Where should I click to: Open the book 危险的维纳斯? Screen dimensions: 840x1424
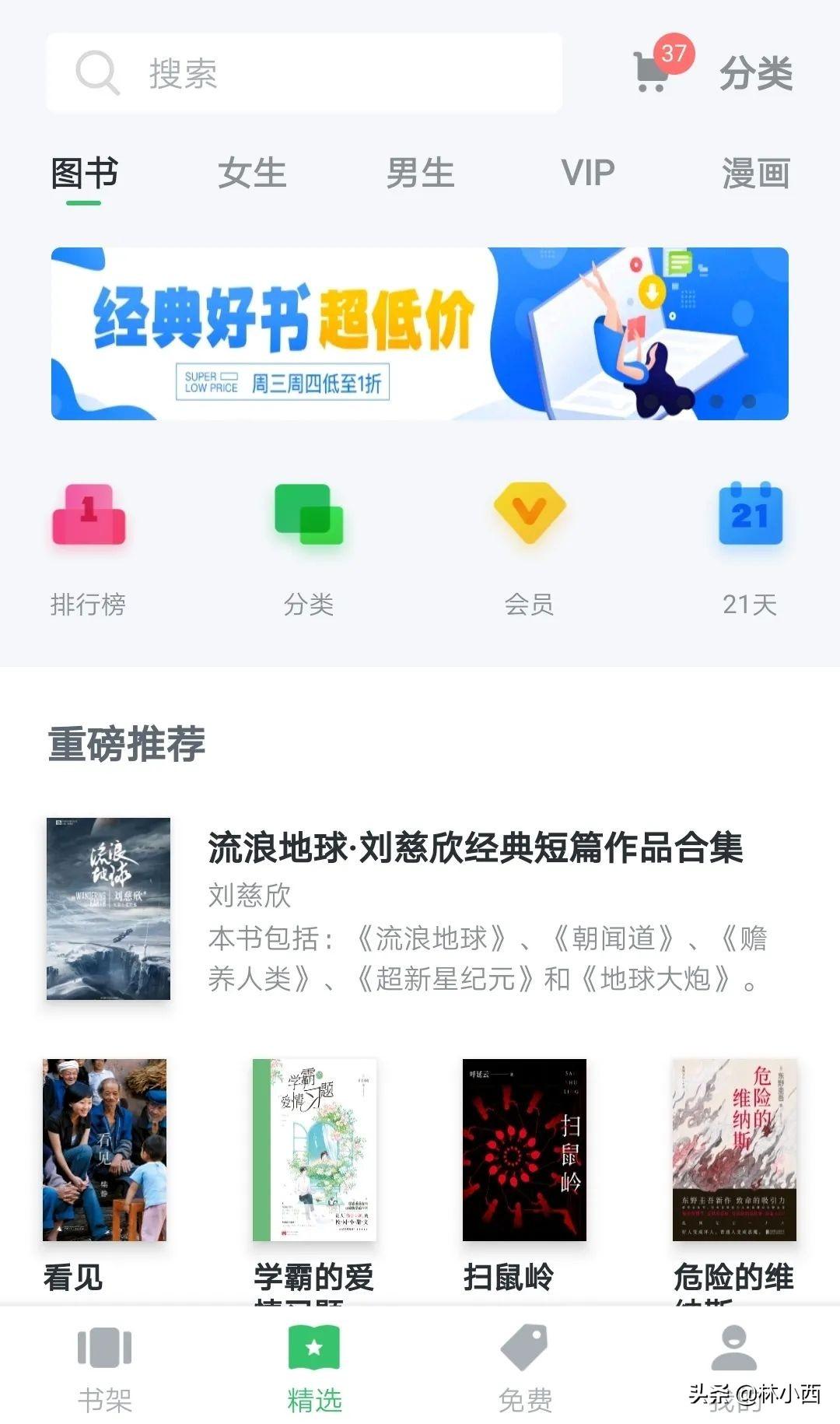(734, 1150)
